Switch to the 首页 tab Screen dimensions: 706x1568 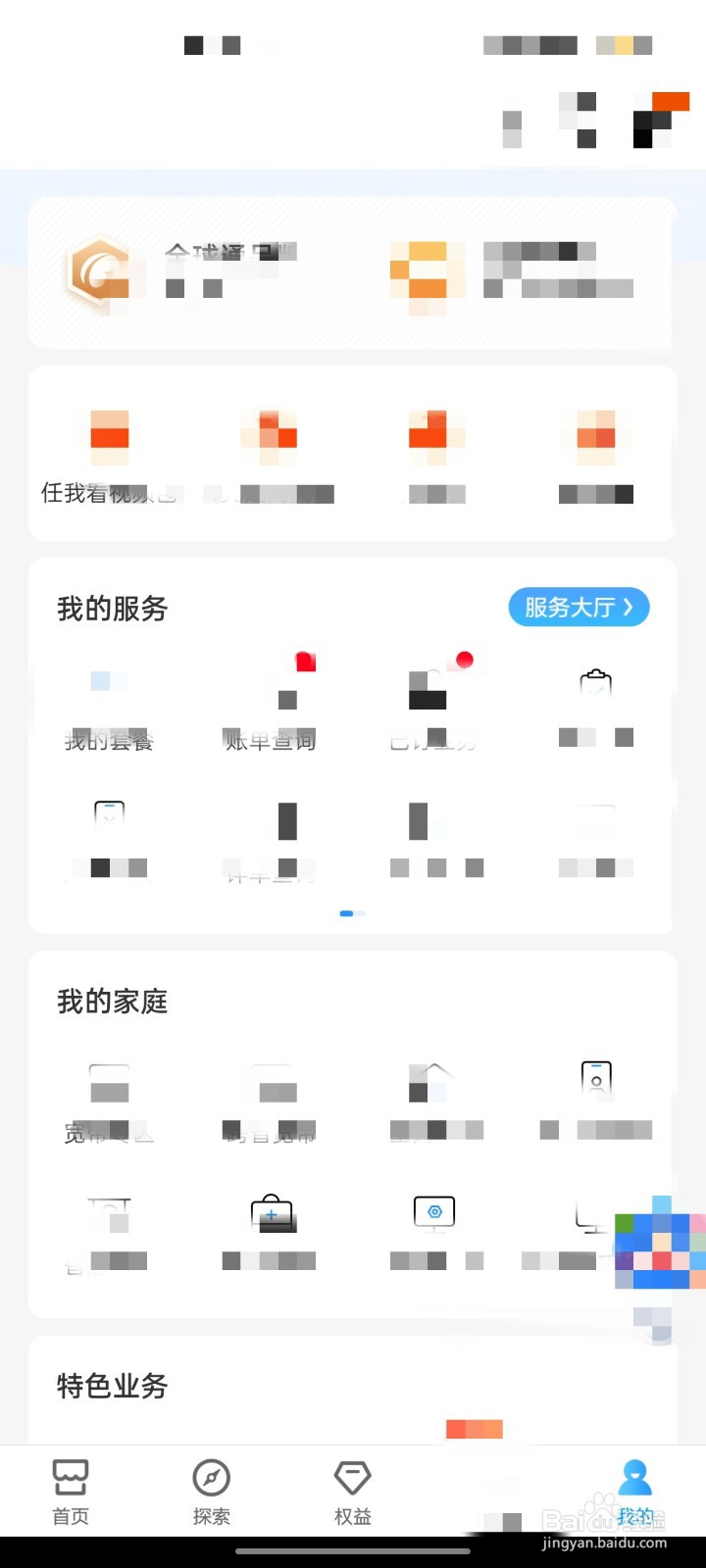(71, 1493)
